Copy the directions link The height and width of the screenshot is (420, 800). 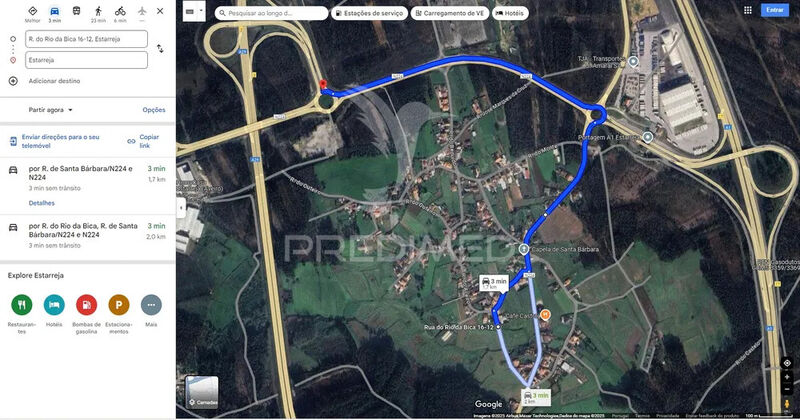[x=148, y=141]
